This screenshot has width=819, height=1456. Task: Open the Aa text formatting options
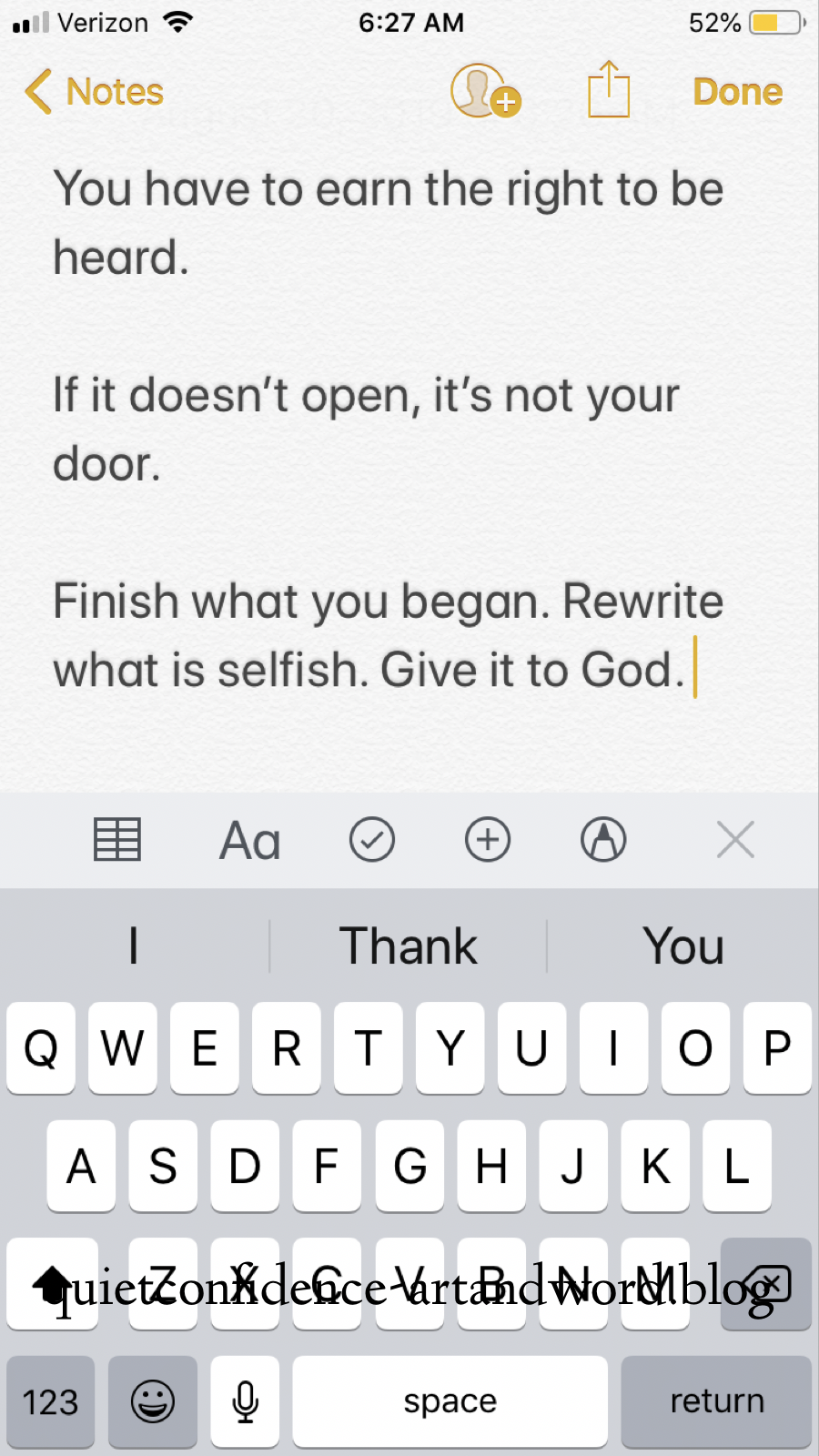250,840
